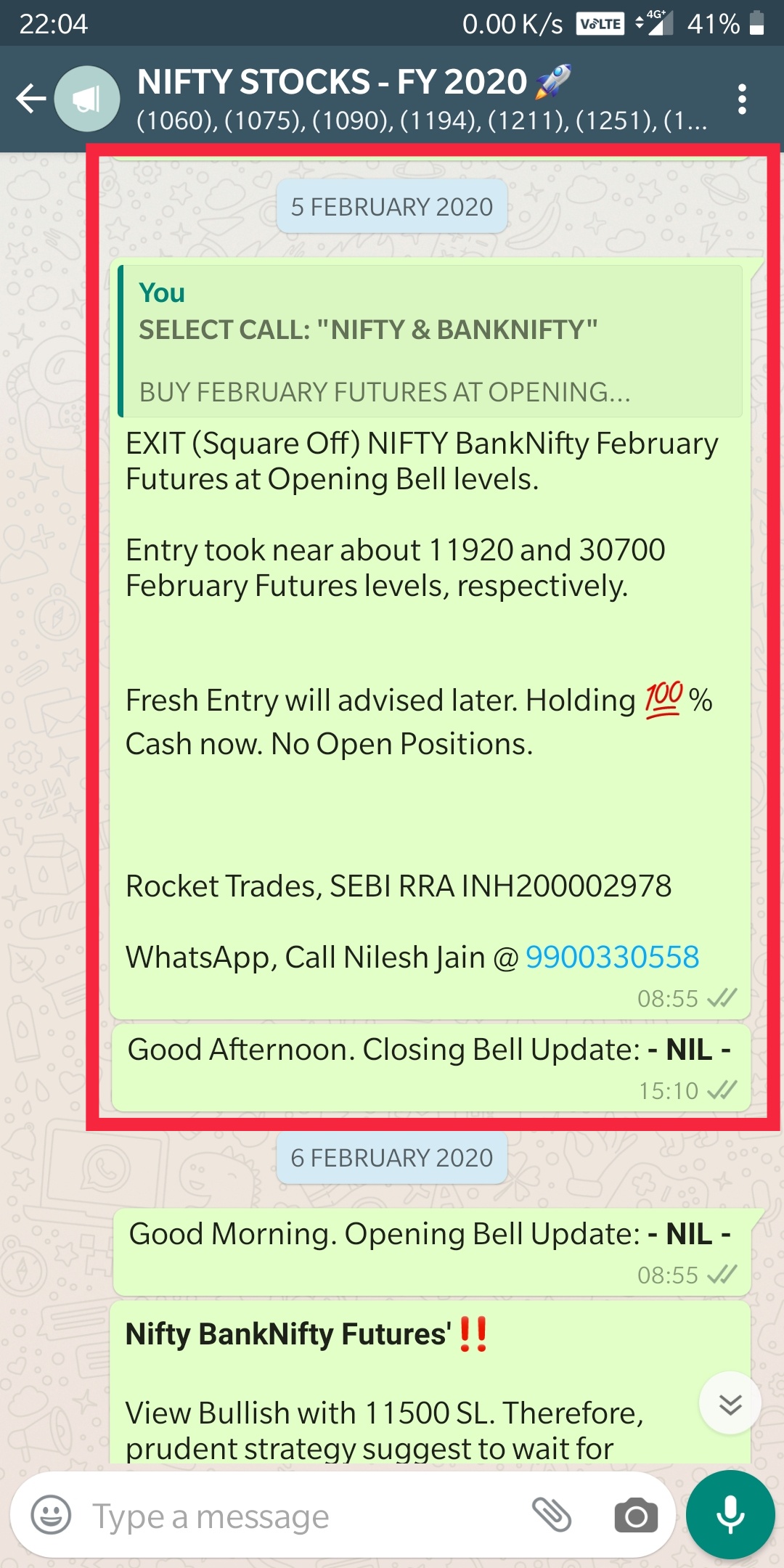The height and width of the screenshot is (1568, 784).
Task: Go back from the chat
Action: 30,99
